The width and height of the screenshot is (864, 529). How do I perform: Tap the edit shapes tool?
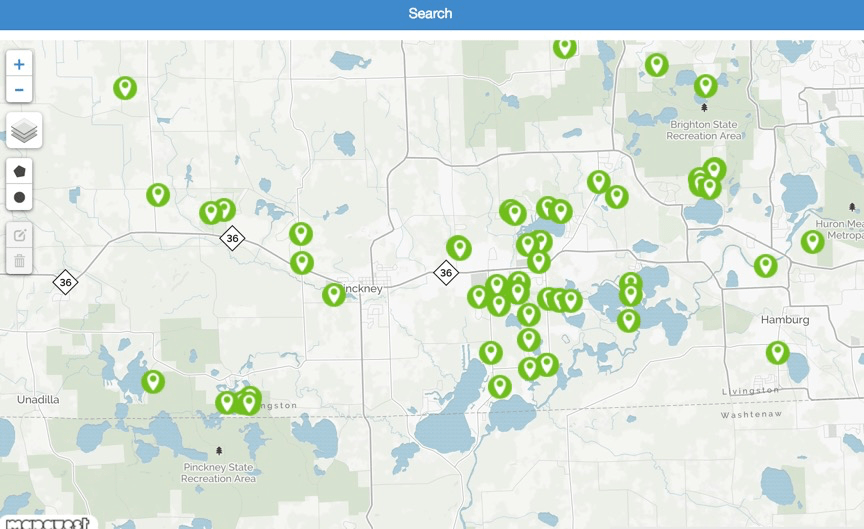[x=19, y=235]
